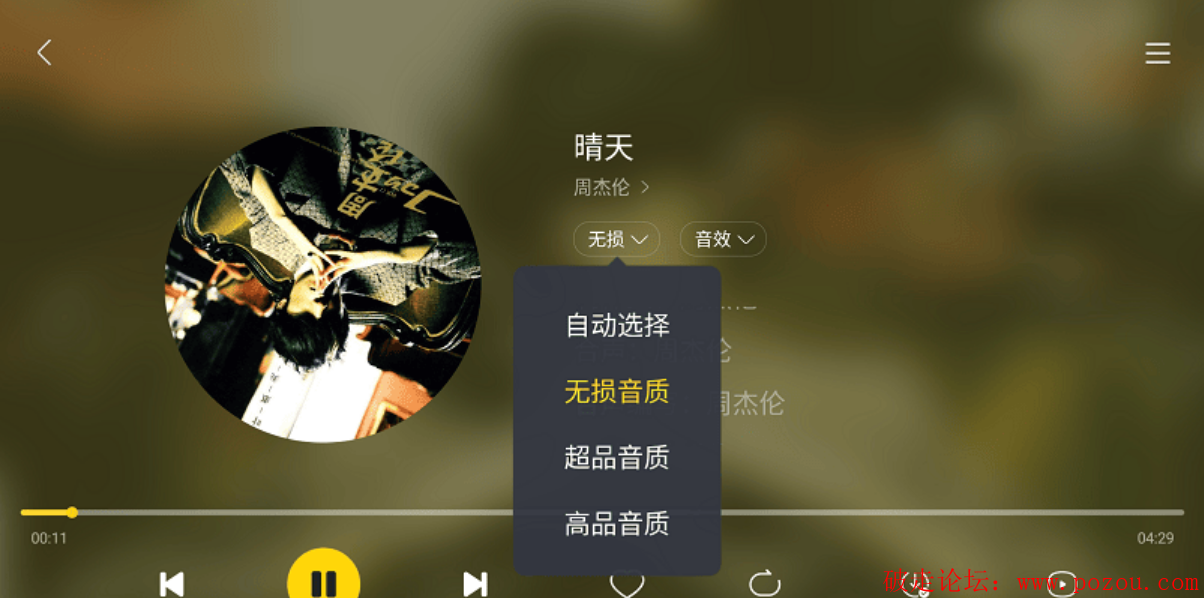Seek along the playback progress bar

(600, 512)
